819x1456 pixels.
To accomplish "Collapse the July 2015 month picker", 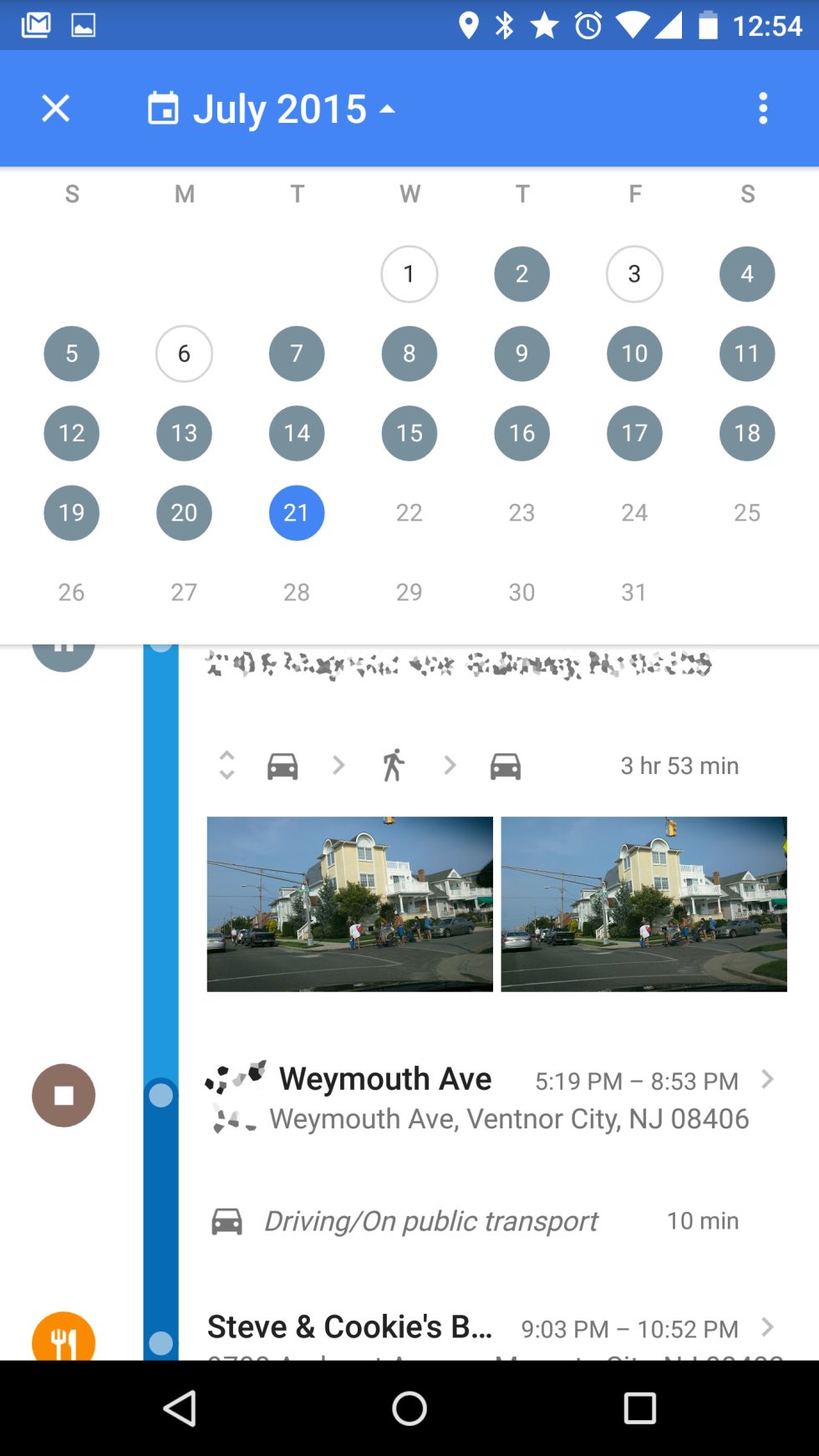I will 389,108.
